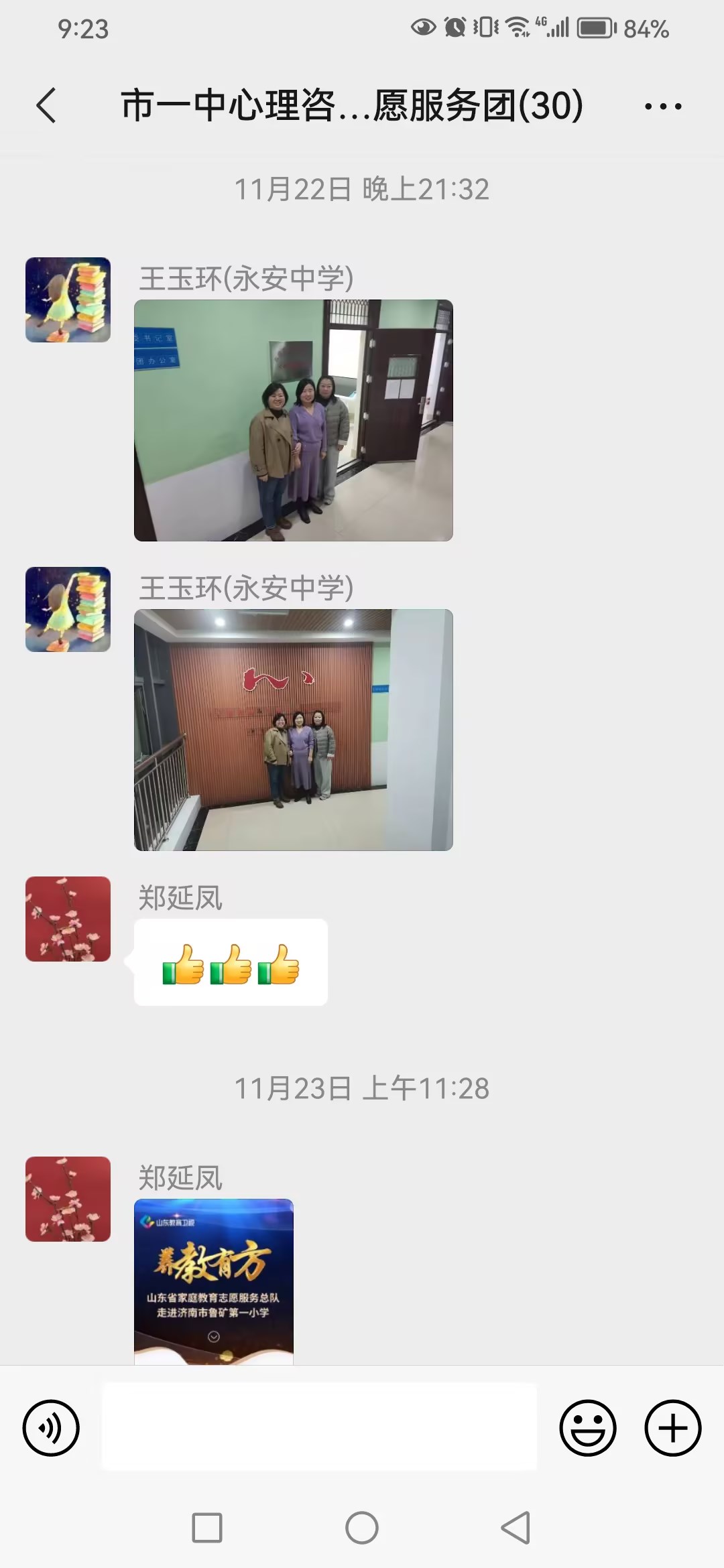Go back from the group chat
This screenshot has width=724, height=1568.
coord(46,106)
